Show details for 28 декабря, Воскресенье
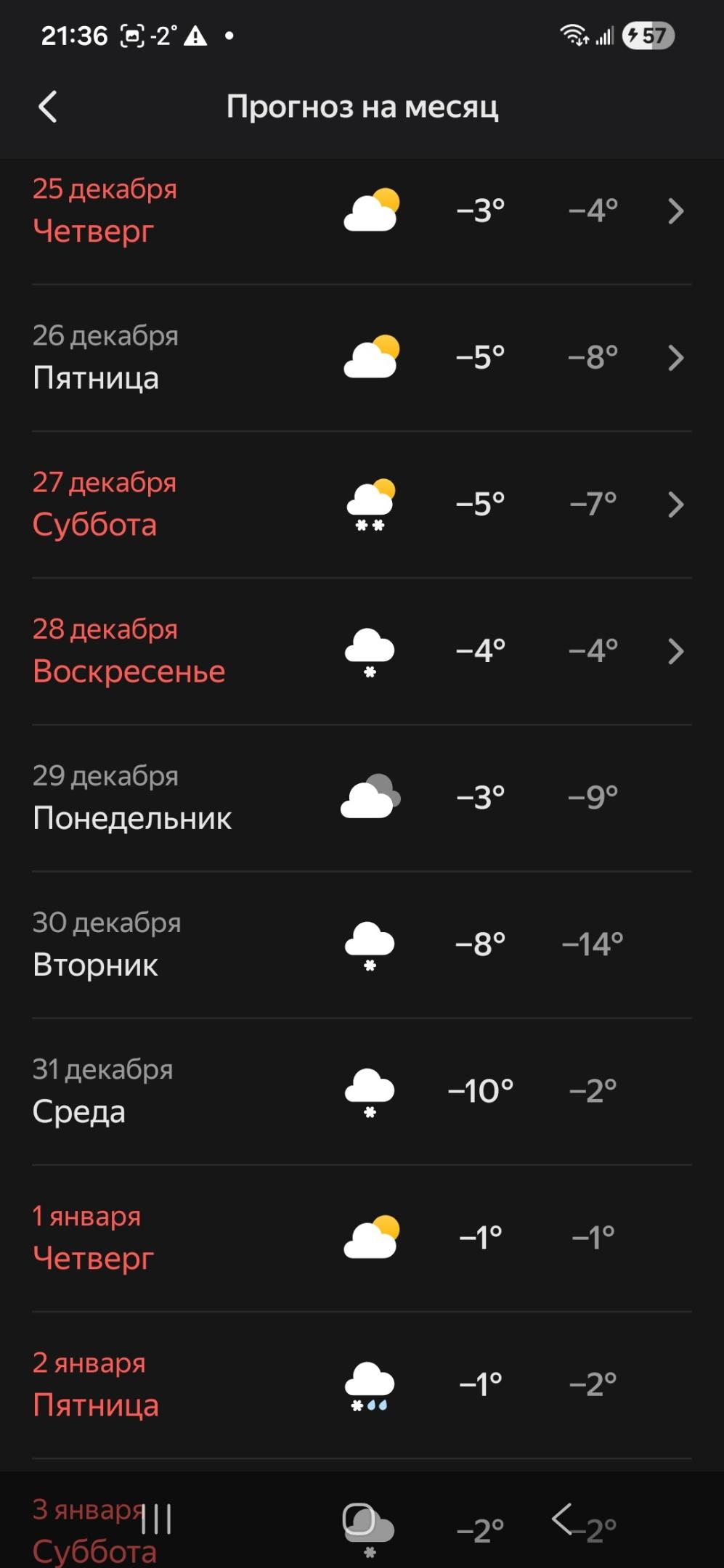 click(x=362, y=650)
